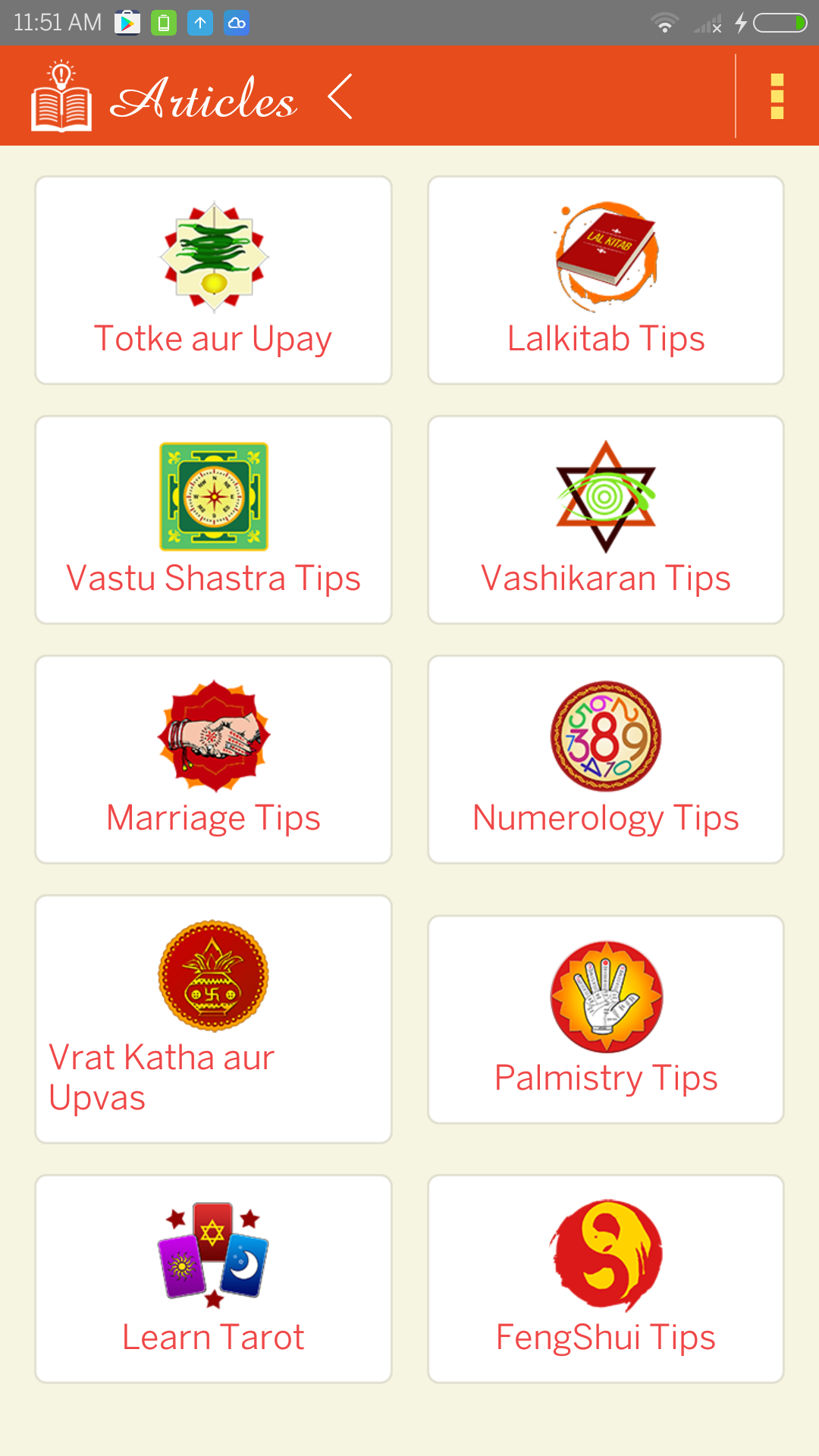The width and height of the screenshot is (819, 1456).
Task: Open Lalkitab Tips card
Action: 605,281
